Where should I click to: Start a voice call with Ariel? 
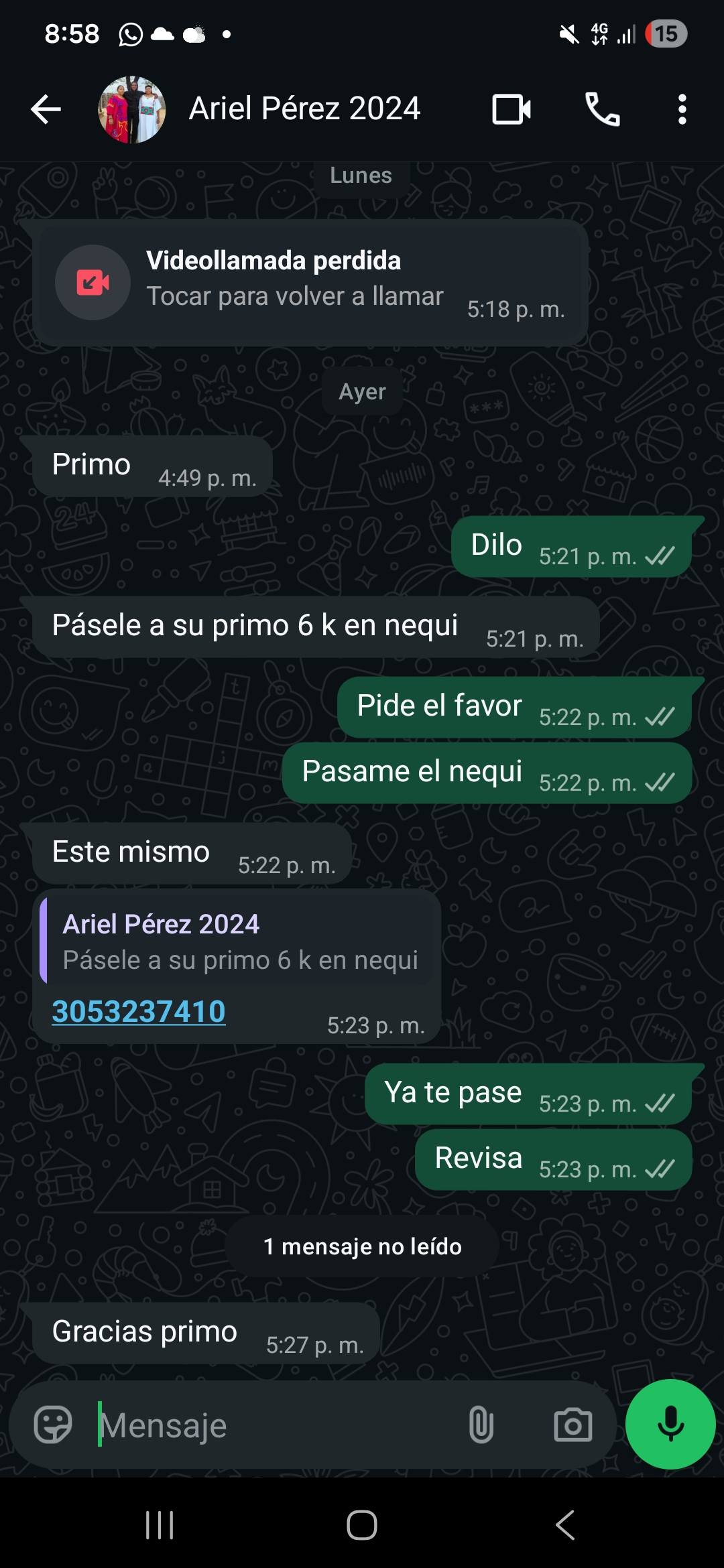(602, 109)
